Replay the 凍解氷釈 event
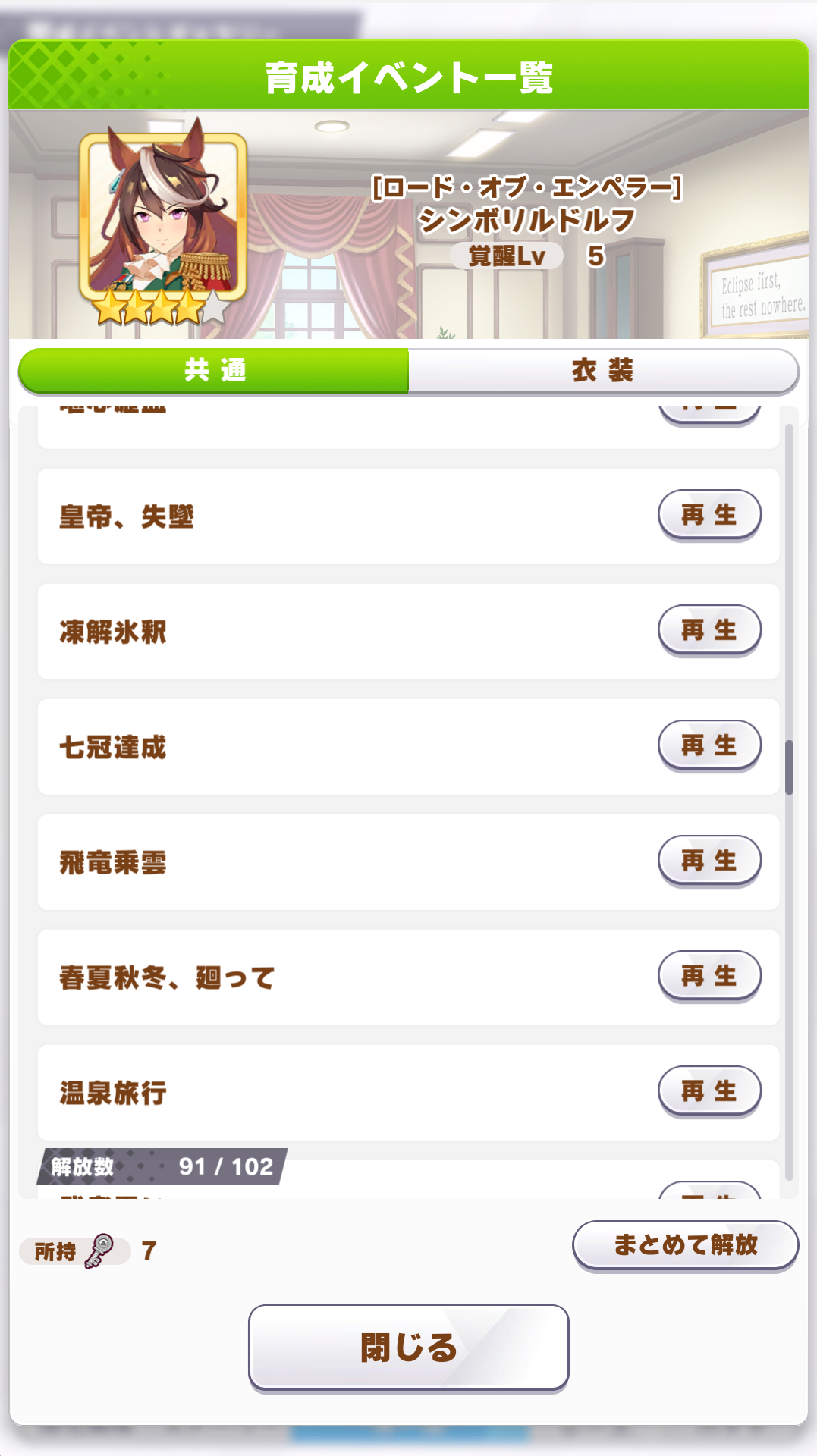This screenshot has width=817, height=1456. (x=709, y=630)
